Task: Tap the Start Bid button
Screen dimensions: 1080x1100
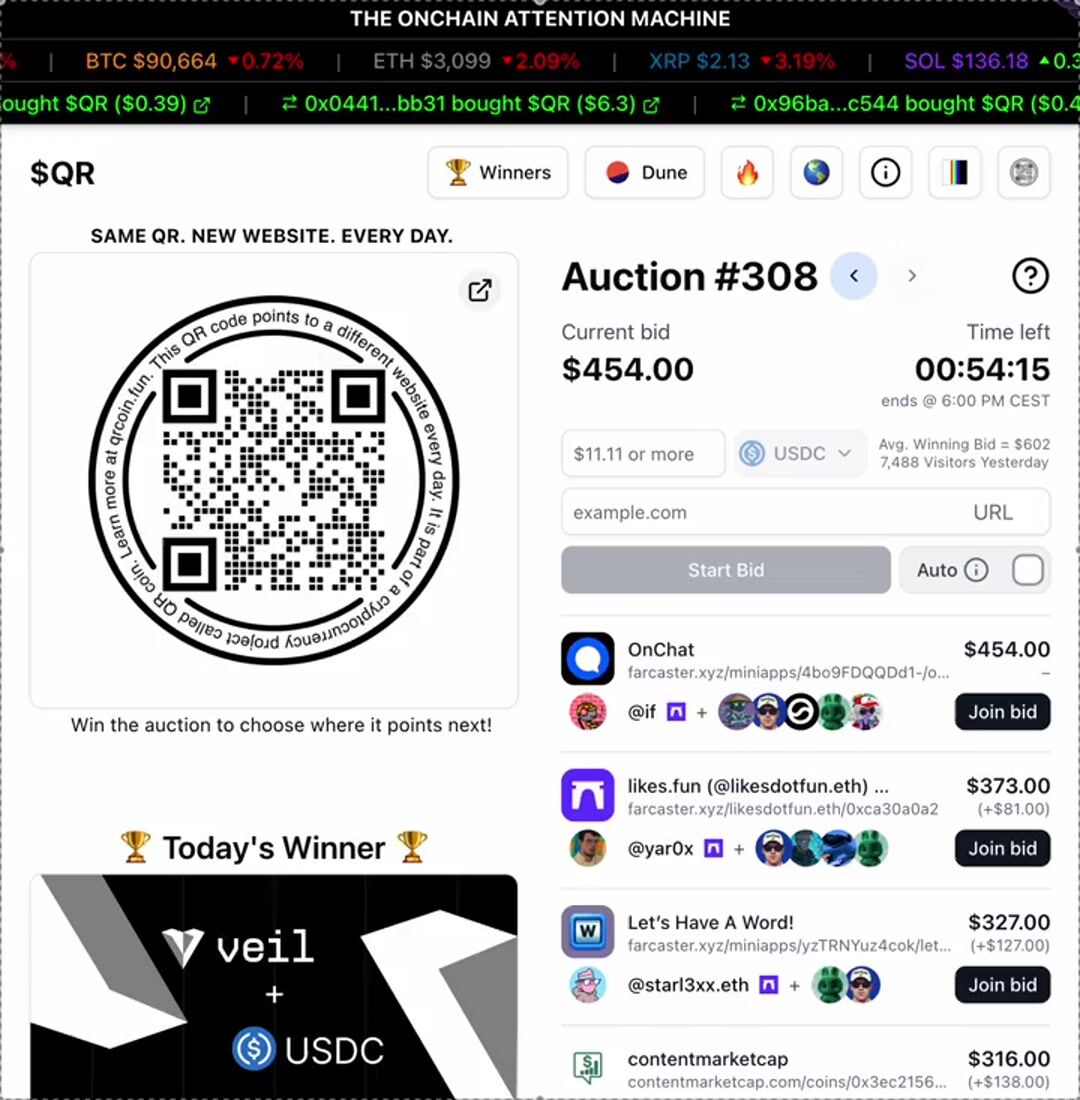Action: coord(726,570)
